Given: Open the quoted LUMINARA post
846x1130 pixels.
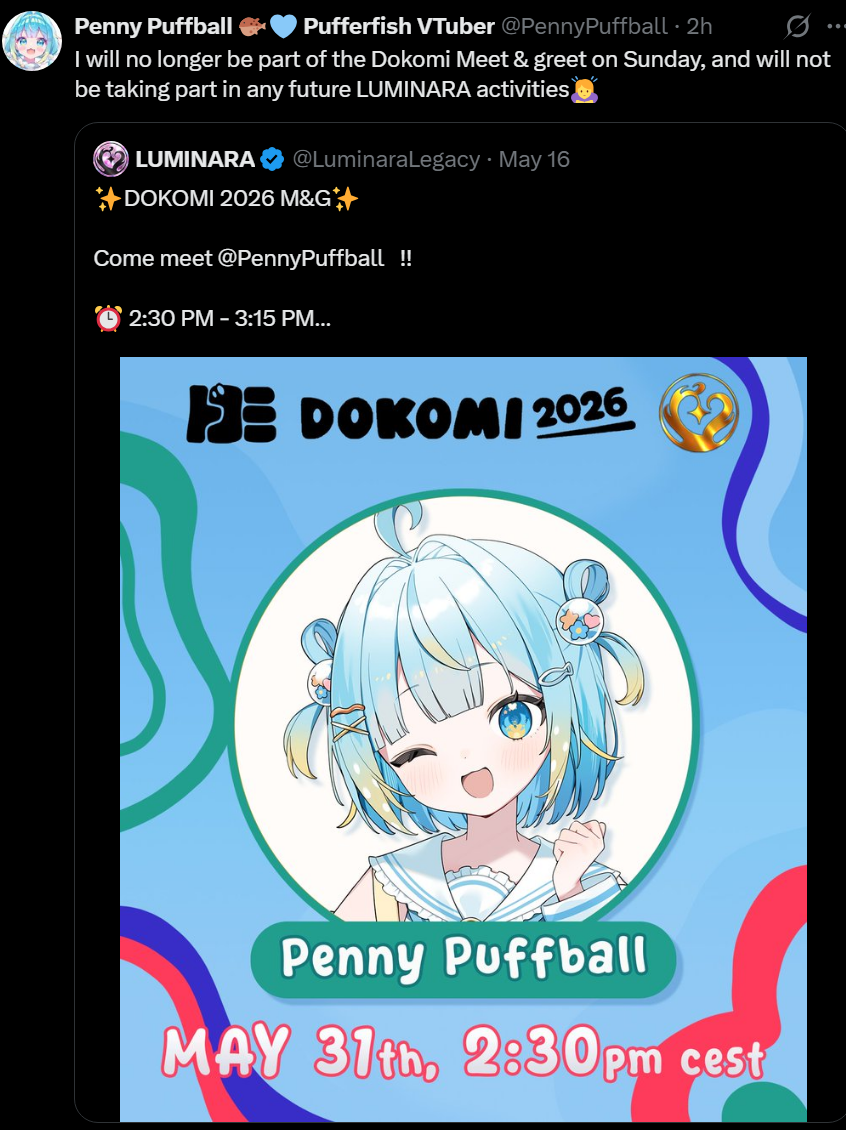Looking at the screenshot, I should tap(460, 623).
